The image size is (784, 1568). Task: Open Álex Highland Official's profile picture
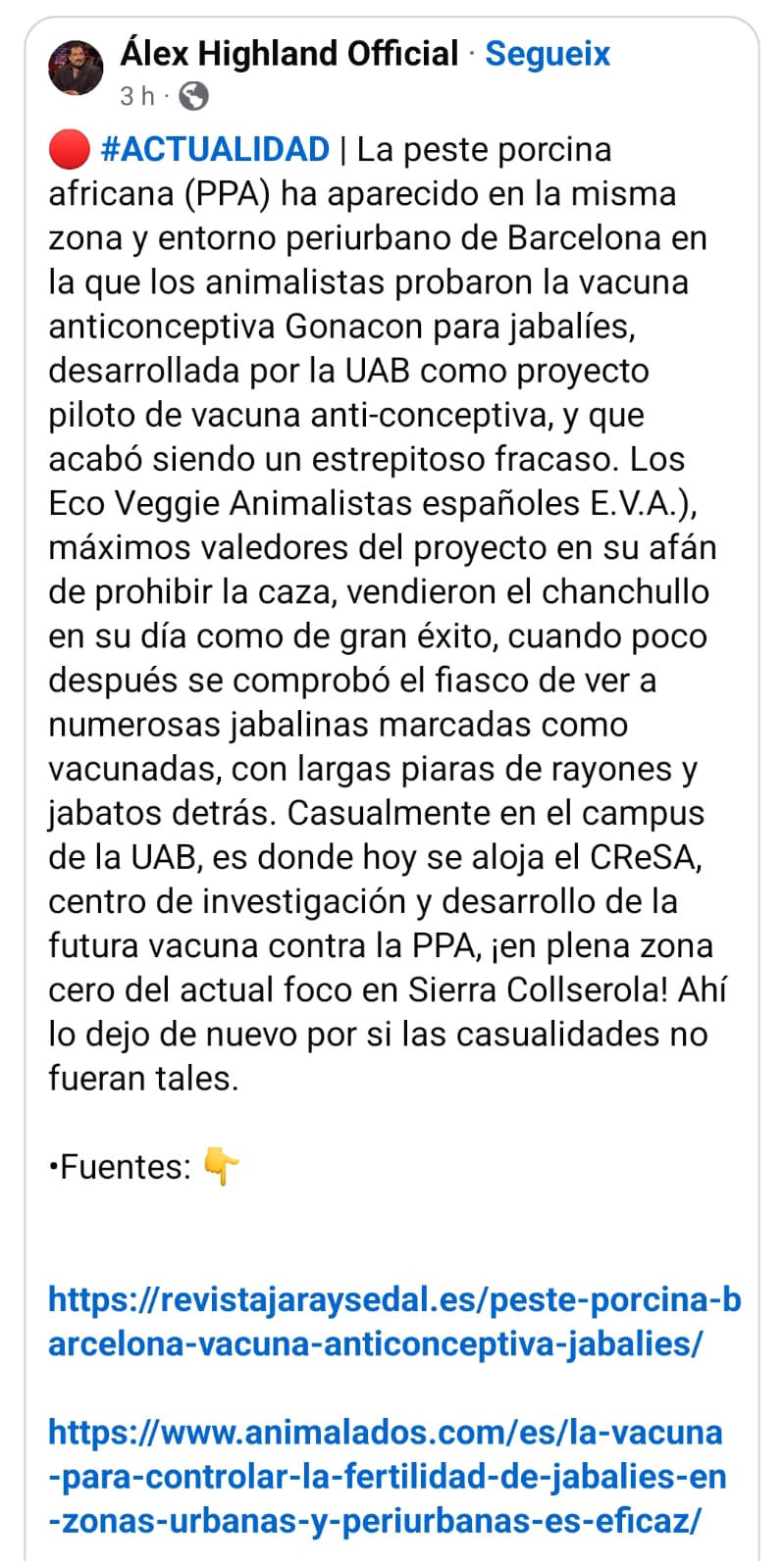tap(76, 69)
